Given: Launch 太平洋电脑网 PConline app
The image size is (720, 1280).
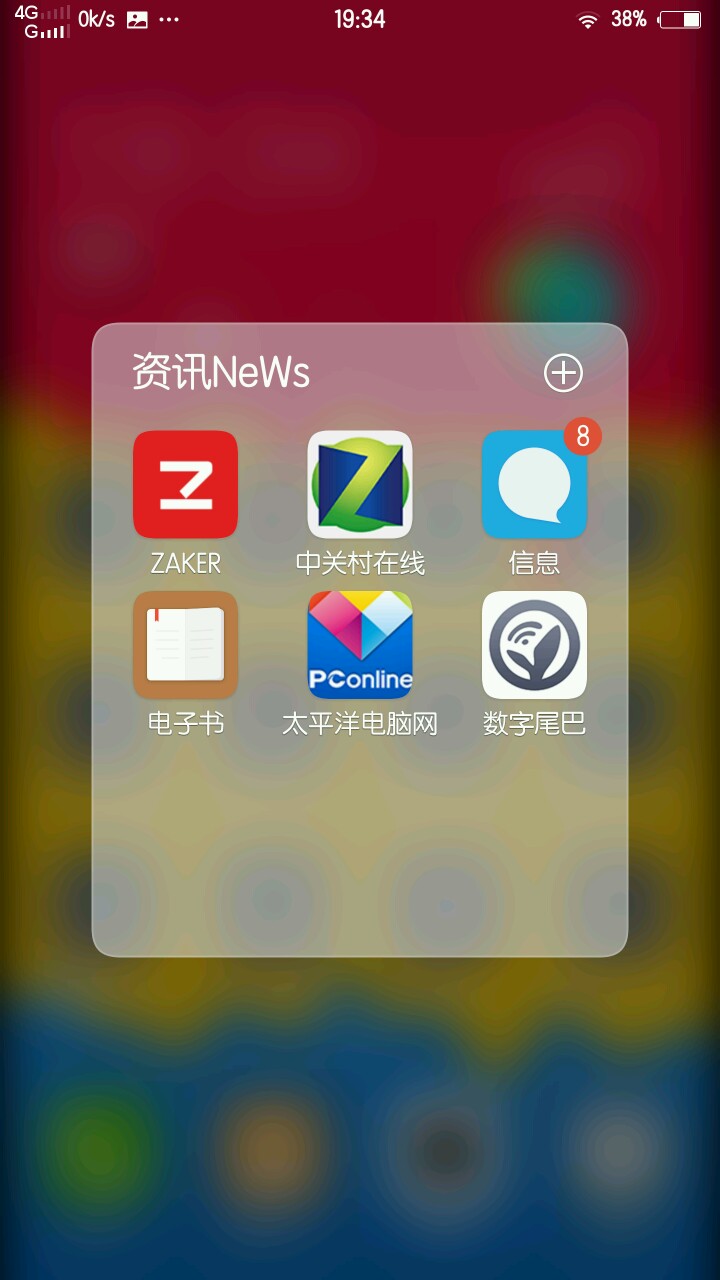Looking at the screenshot, I should pos(360,645).
